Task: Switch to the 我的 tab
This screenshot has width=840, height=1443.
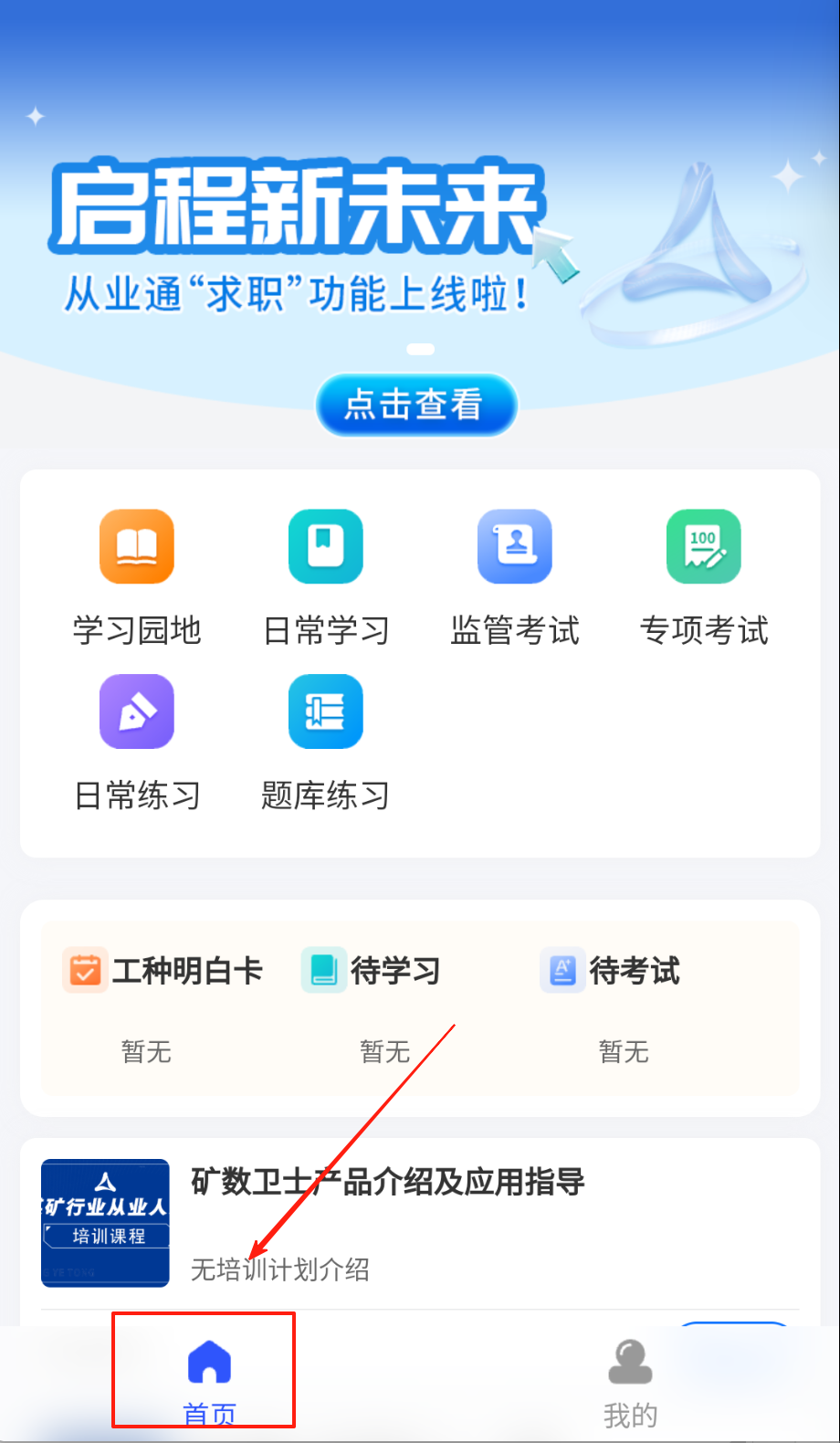Action: [630, 1381]
